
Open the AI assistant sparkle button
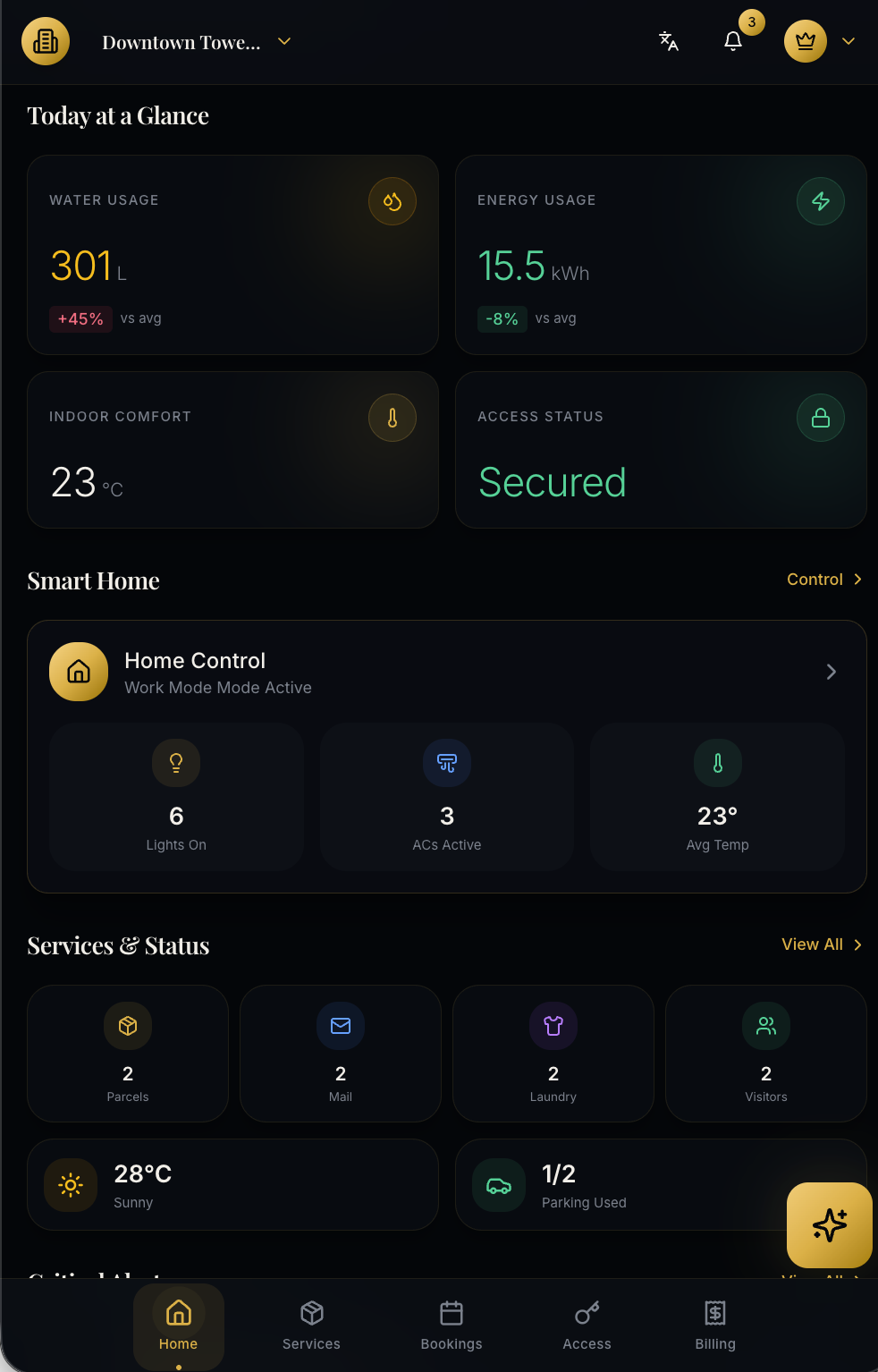(829, 1225)
